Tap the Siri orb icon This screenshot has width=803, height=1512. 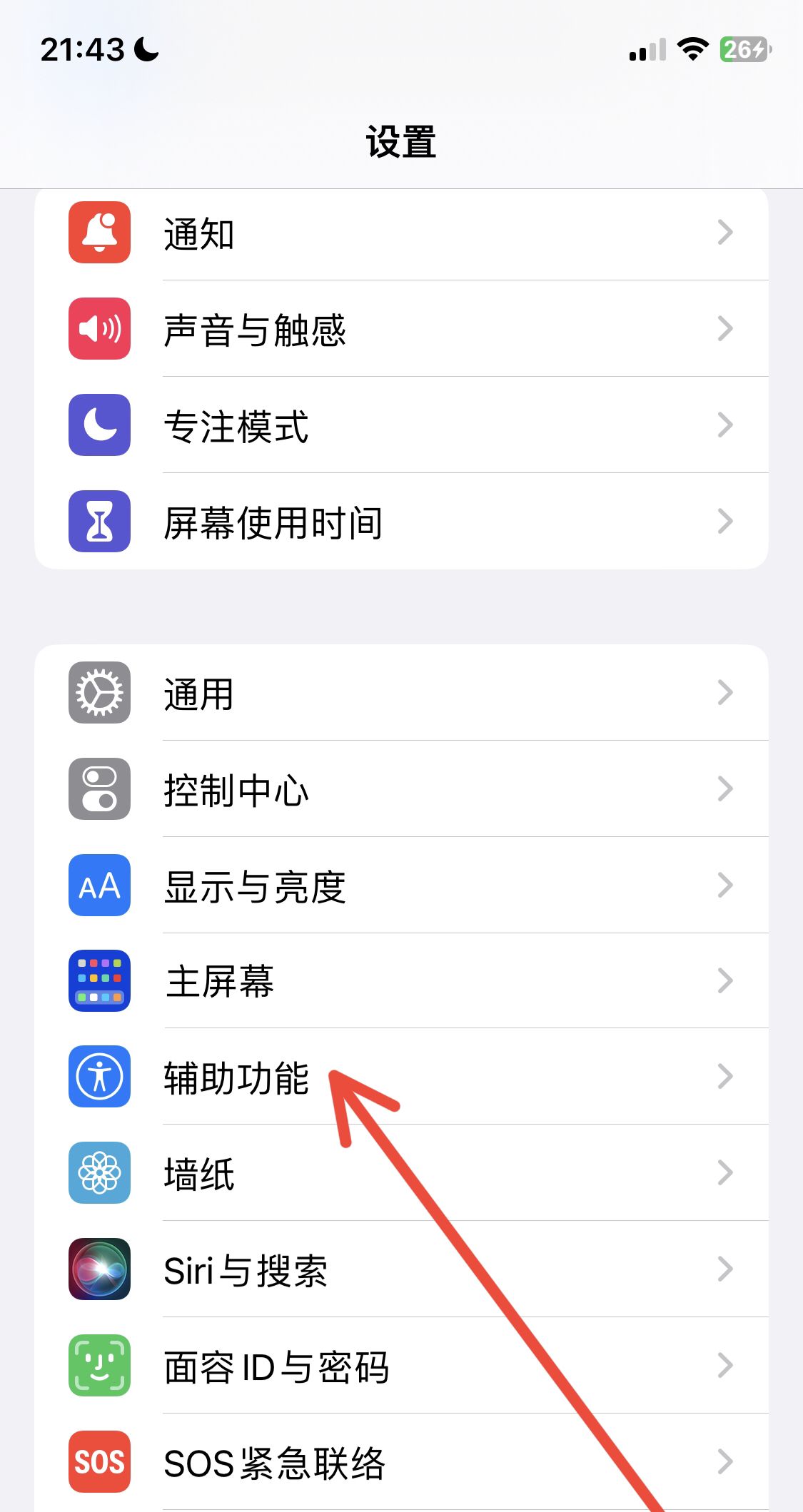coord(99,1270)
